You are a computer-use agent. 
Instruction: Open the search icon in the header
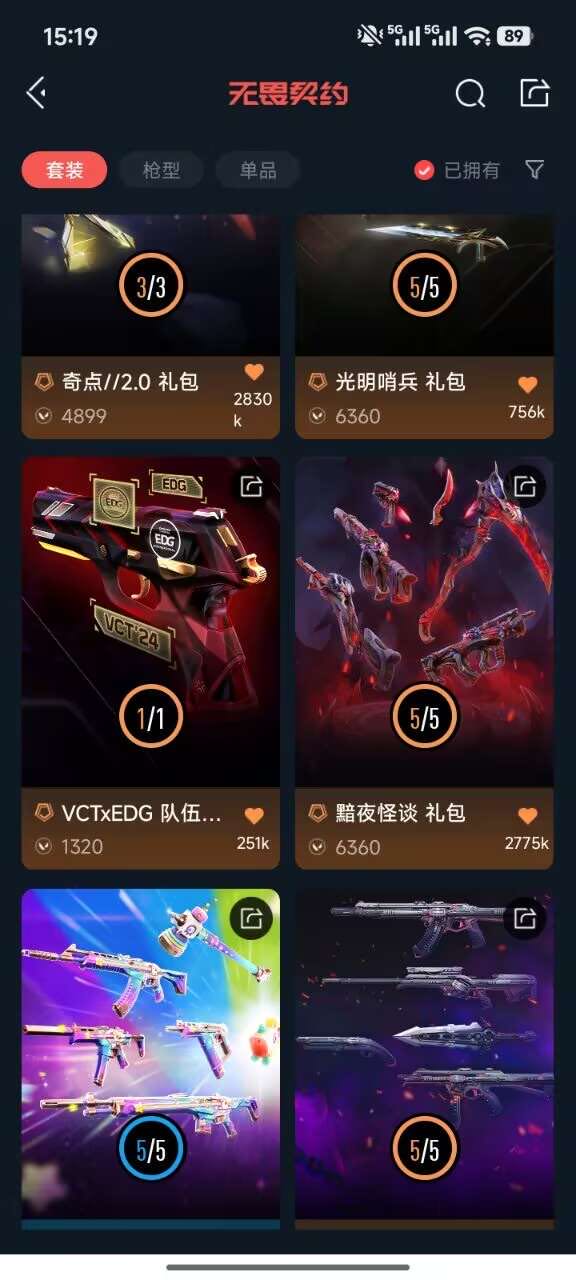coord(470,94)
